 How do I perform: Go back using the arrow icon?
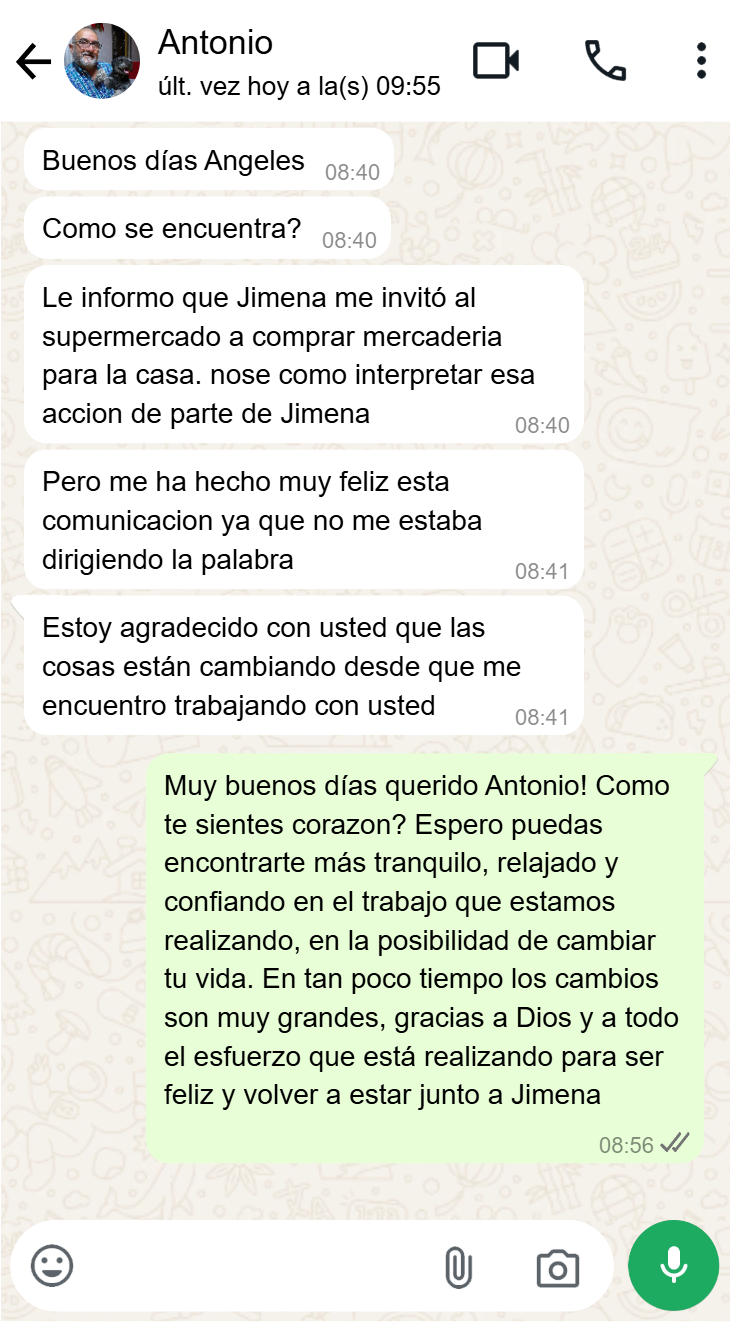tap(33, 62)
